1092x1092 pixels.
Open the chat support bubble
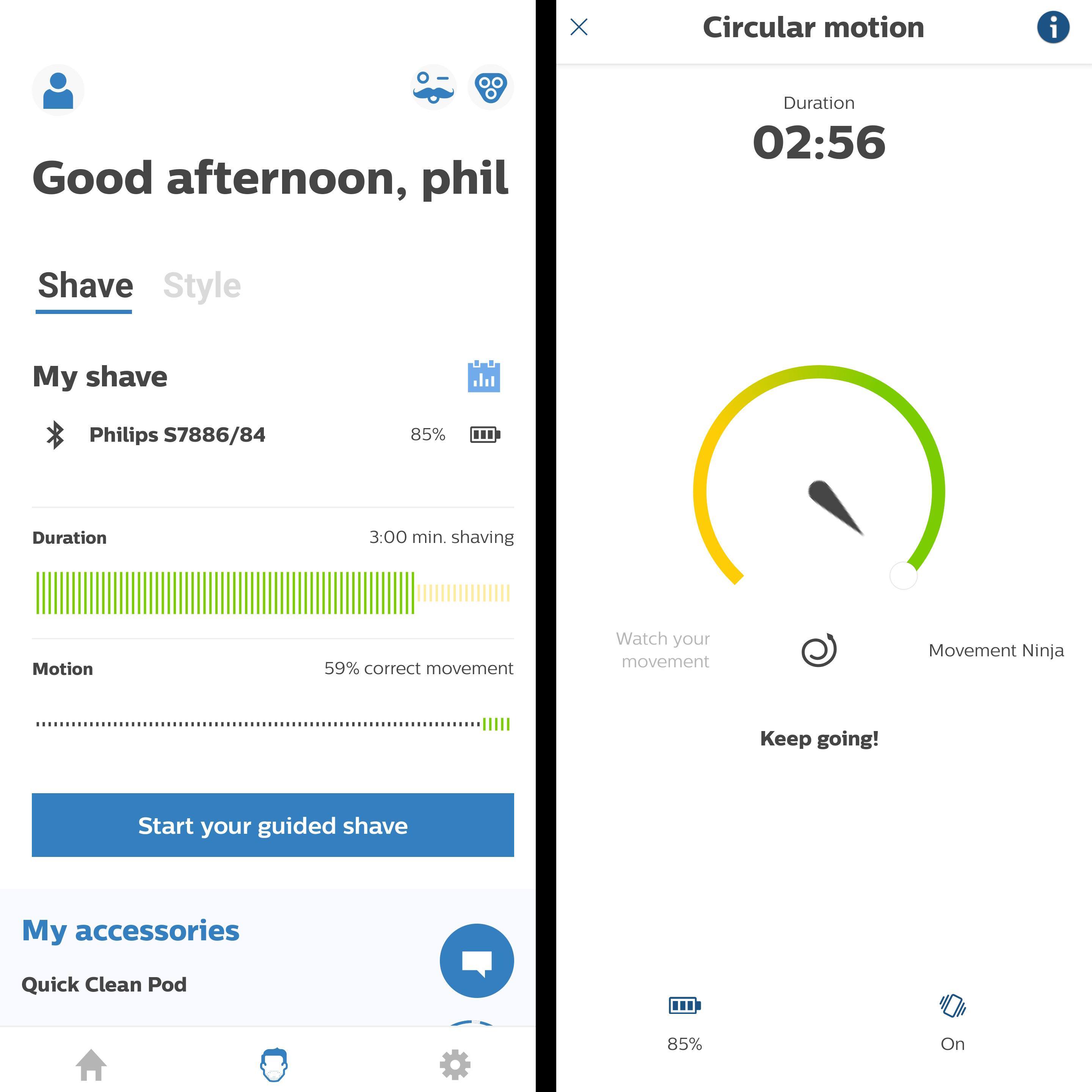click(x=477, y=961)
